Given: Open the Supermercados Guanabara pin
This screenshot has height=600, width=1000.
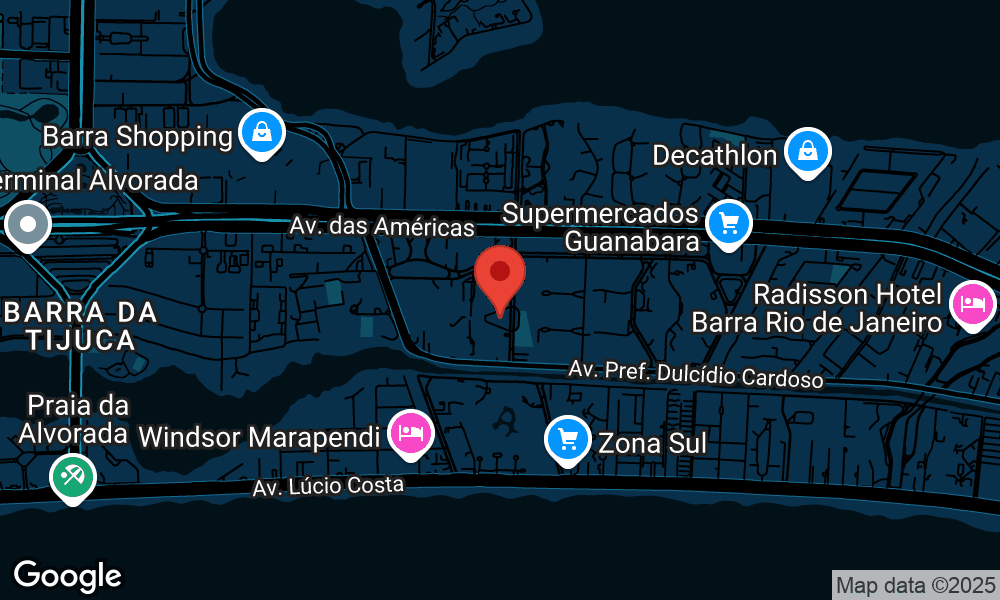Looking at the screenshot, I should (729, 224).
